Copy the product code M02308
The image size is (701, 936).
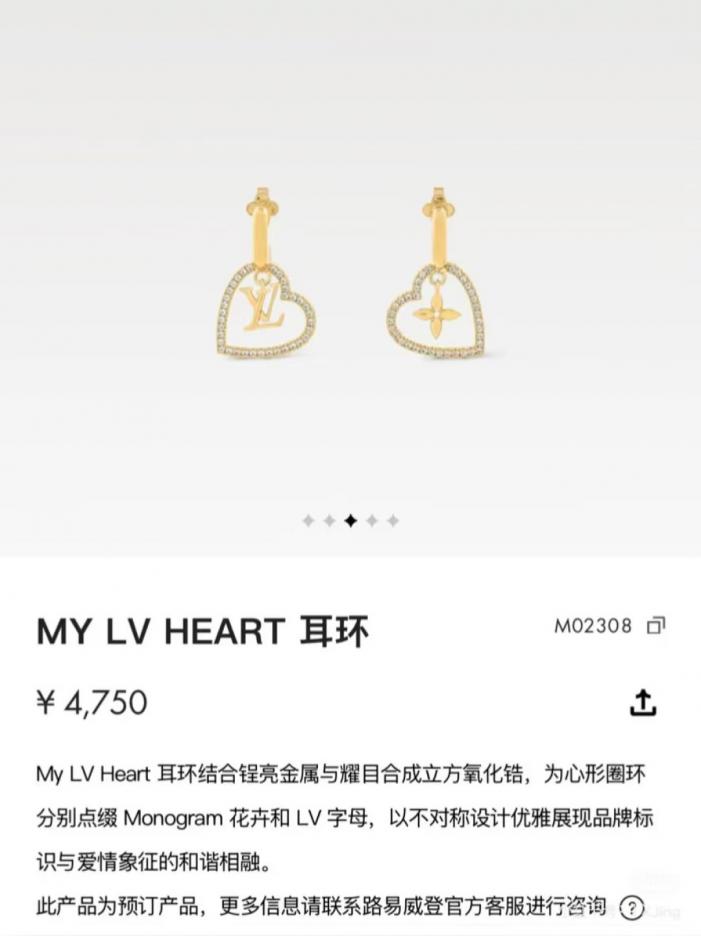tap(656, 626)
